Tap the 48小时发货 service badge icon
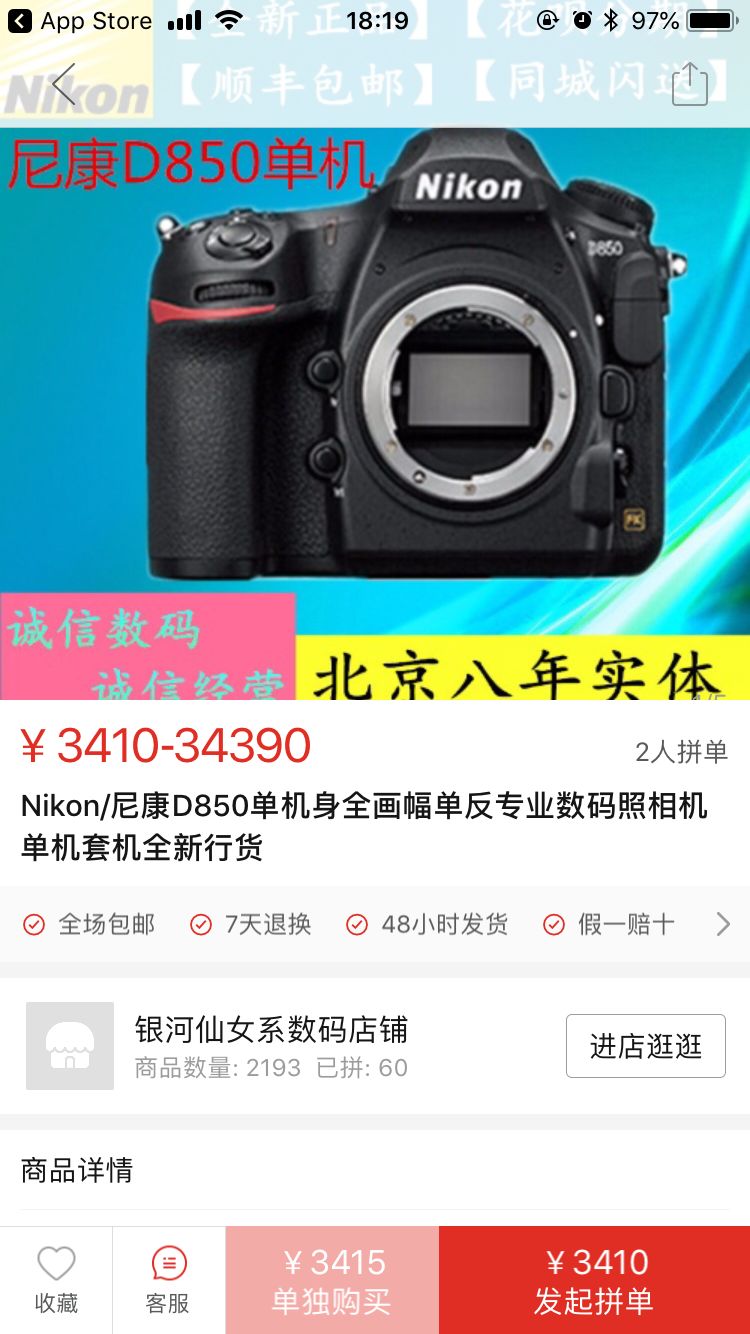Screen dimensions: 750x1334 [357, 924]
